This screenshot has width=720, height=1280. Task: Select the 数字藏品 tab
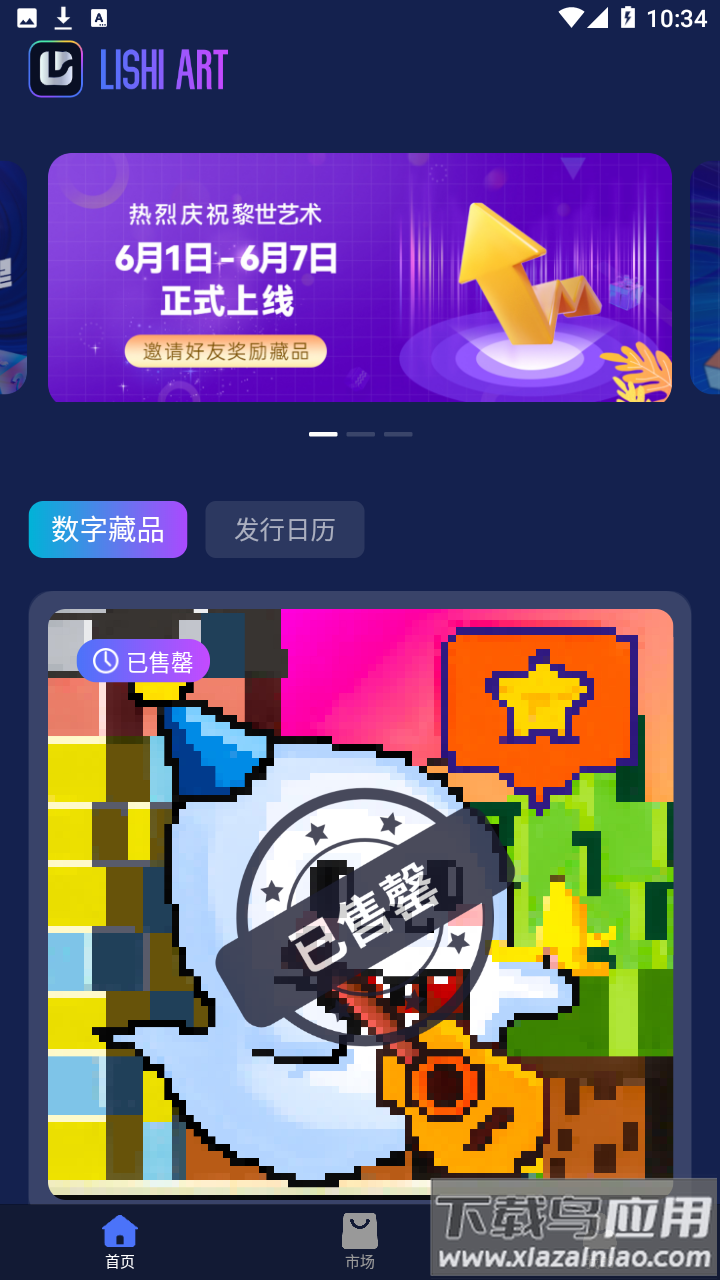[x=108, y=529]
